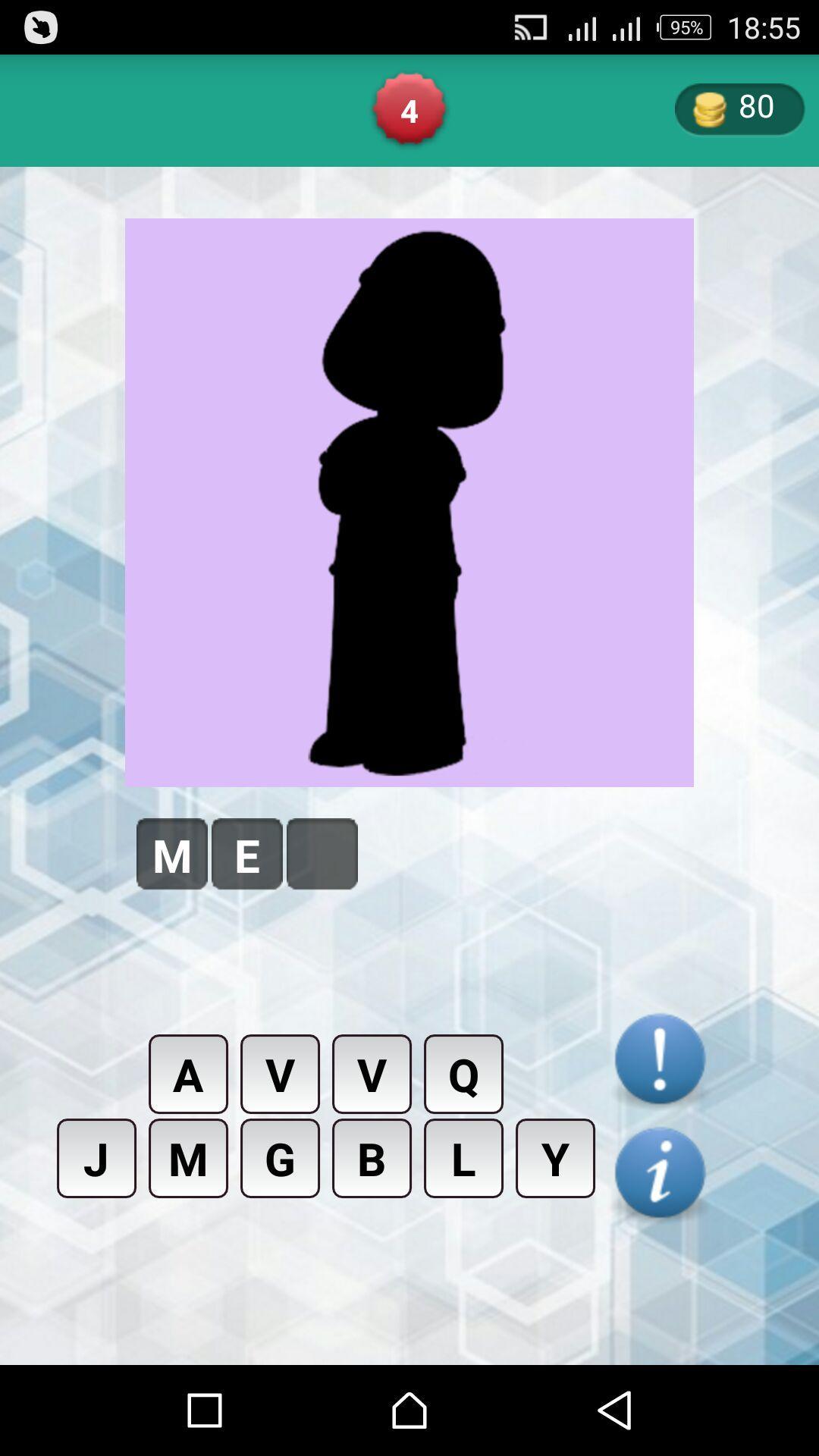Select the letter A tile
819x1456 pixels.
(188, 1074)
